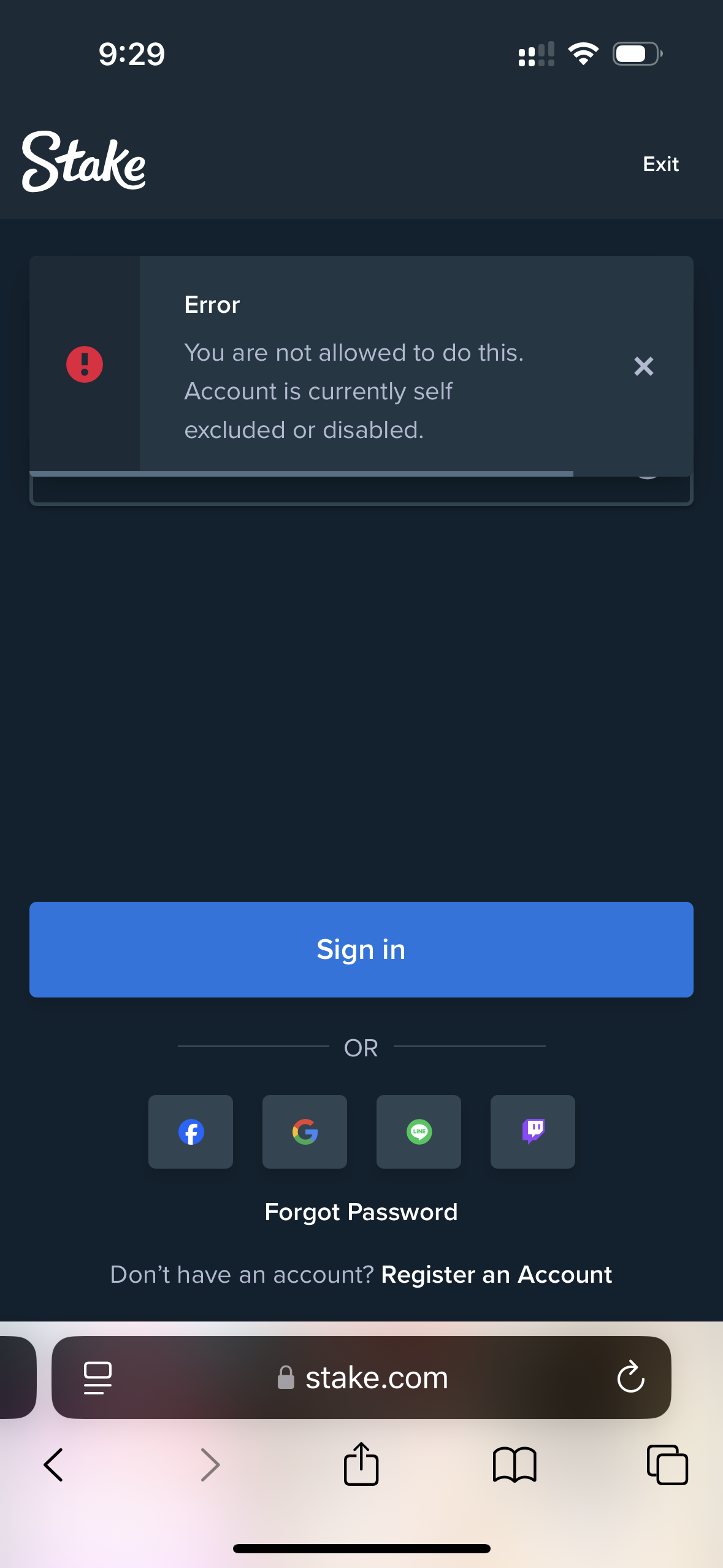The width and height of the screenshot is (723, 1568).
Task: Go back to the previous page
Action: (53, 1465)
